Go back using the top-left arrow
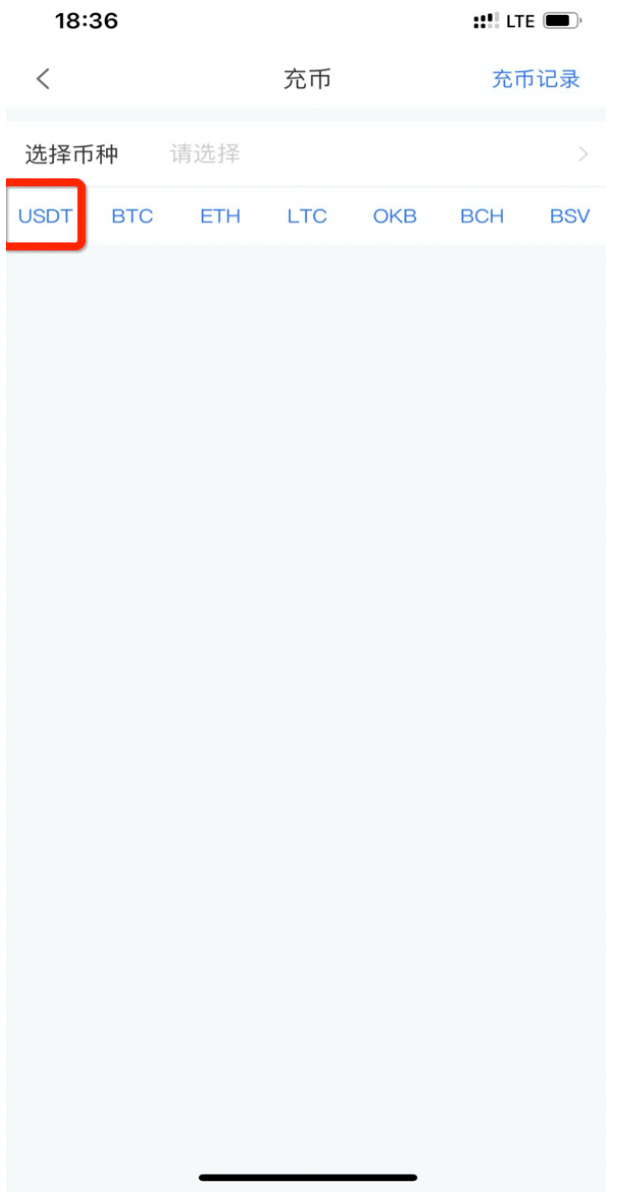620x1198 pixels. pos(43,79)
